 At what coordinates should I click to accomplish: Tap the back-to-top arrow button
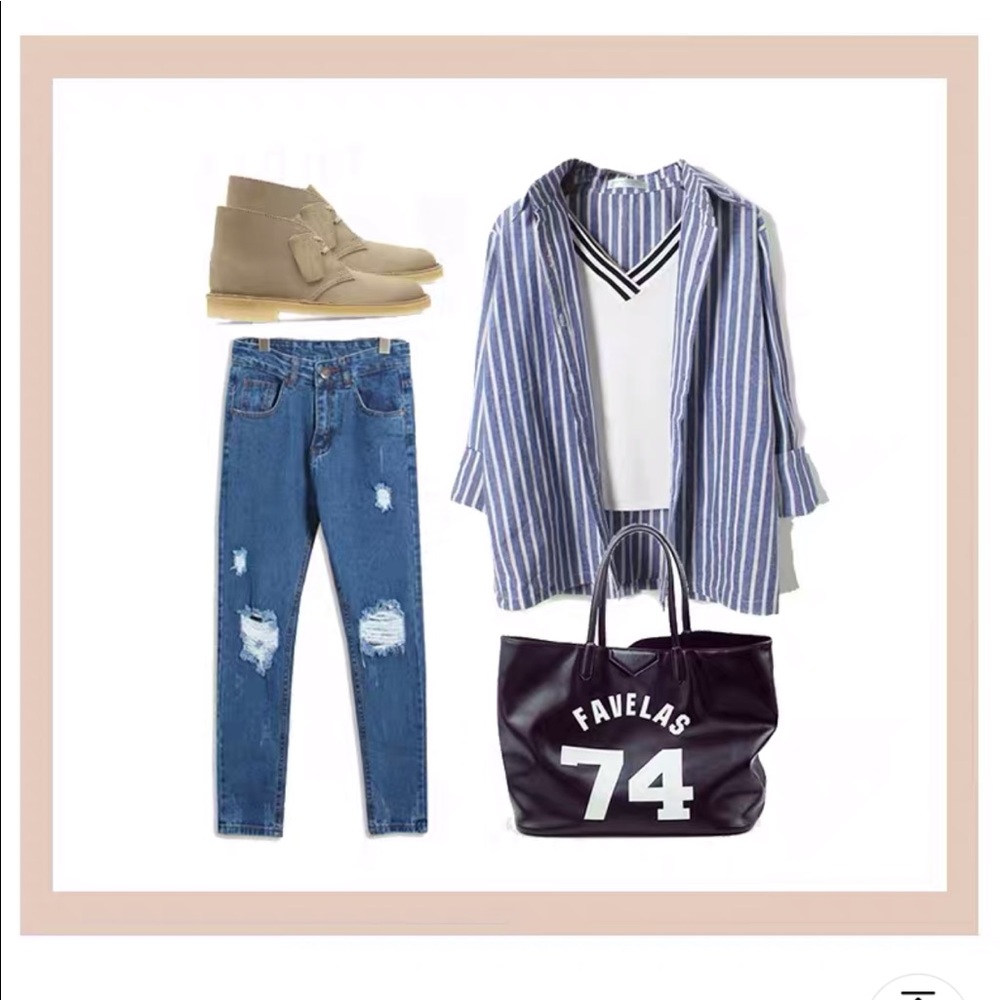click(916, 991)
